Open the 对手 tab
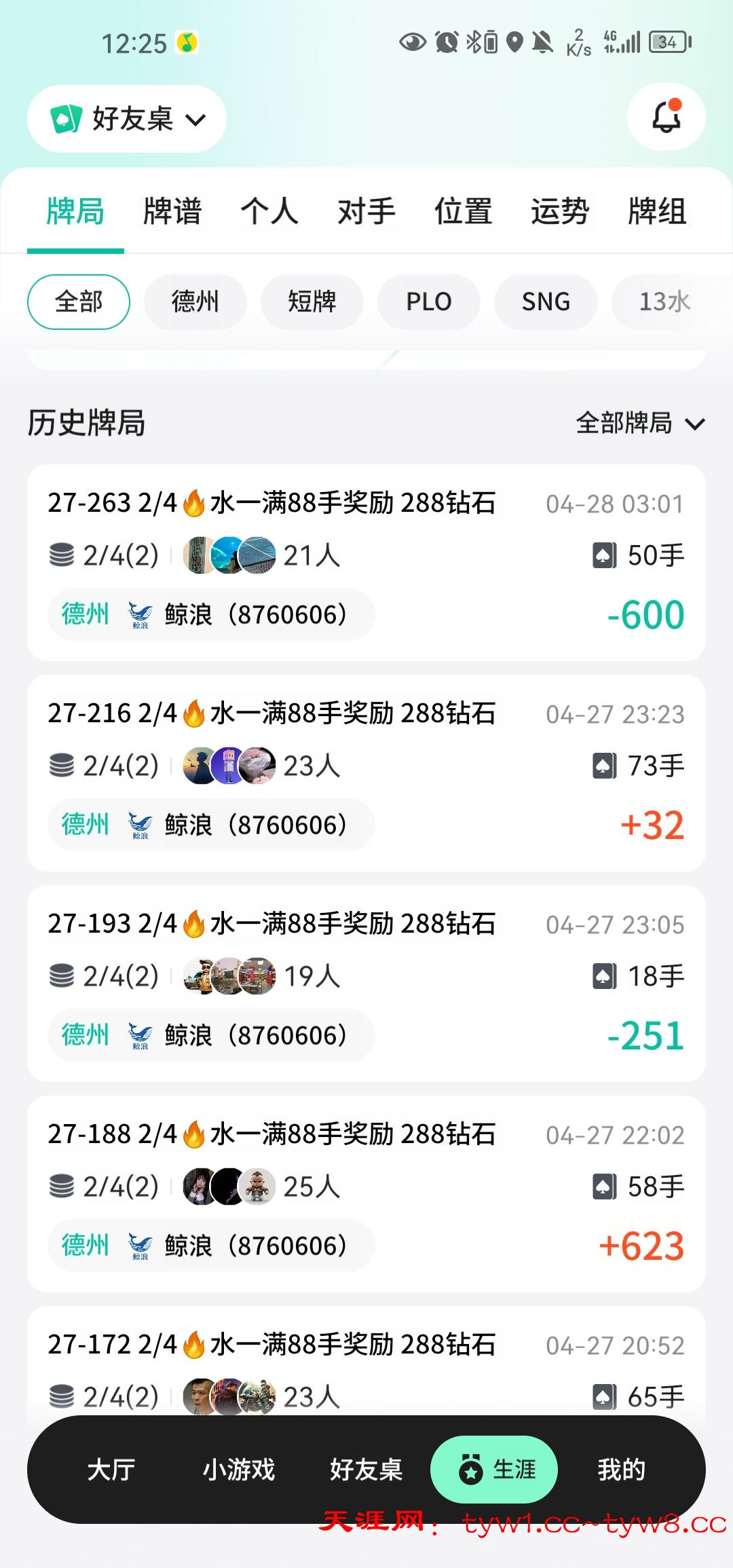 366,211
